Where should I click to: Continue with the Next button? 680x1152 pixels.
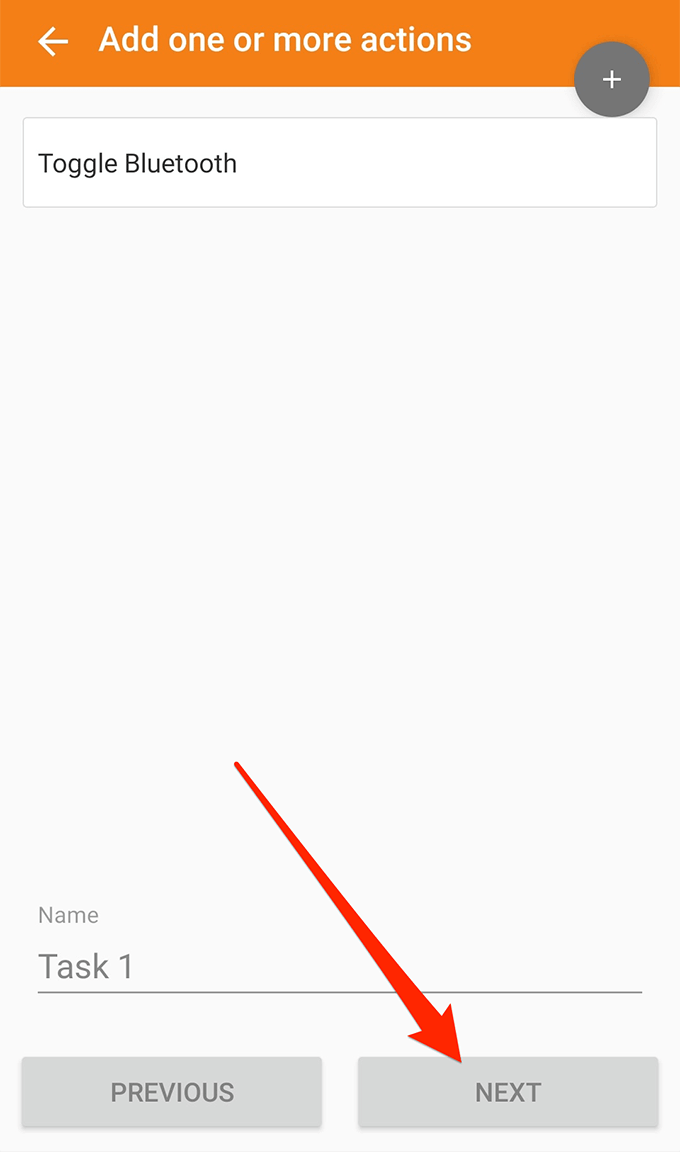[508, 1092]
